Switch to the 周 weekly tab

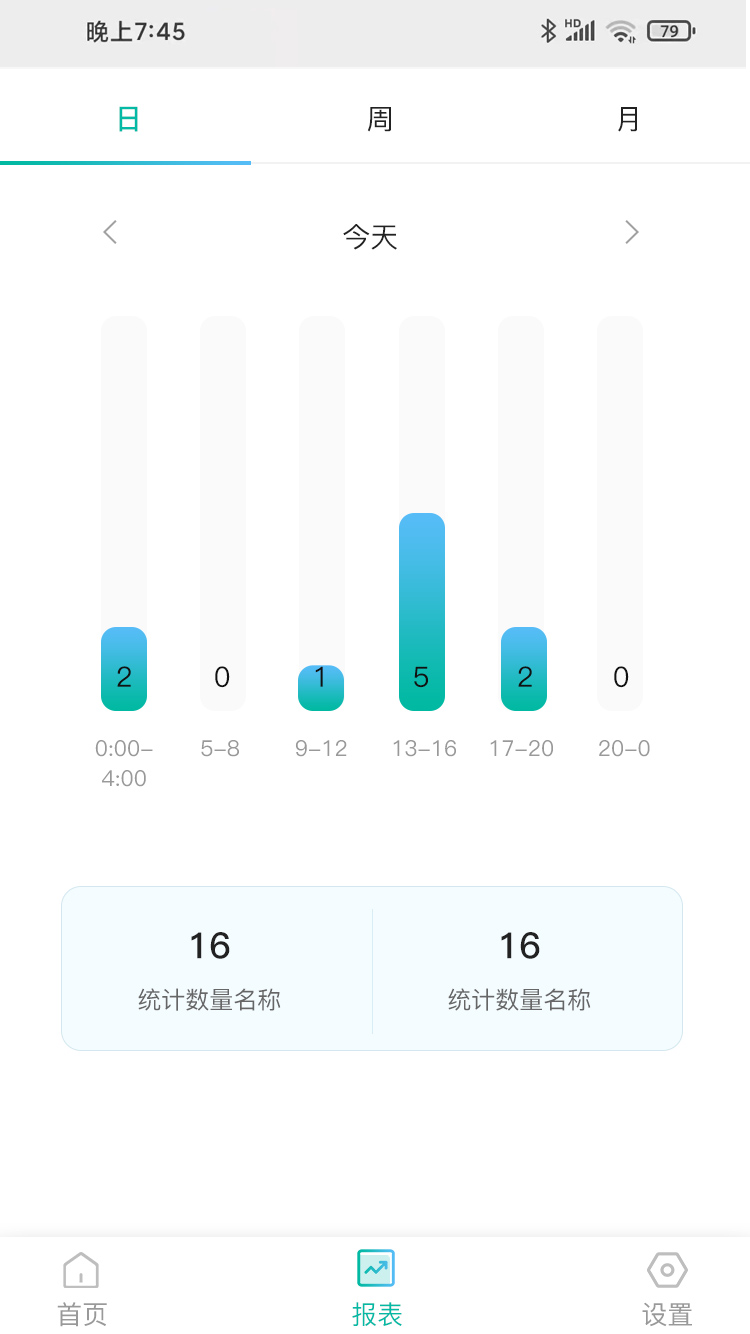[379, 120]
